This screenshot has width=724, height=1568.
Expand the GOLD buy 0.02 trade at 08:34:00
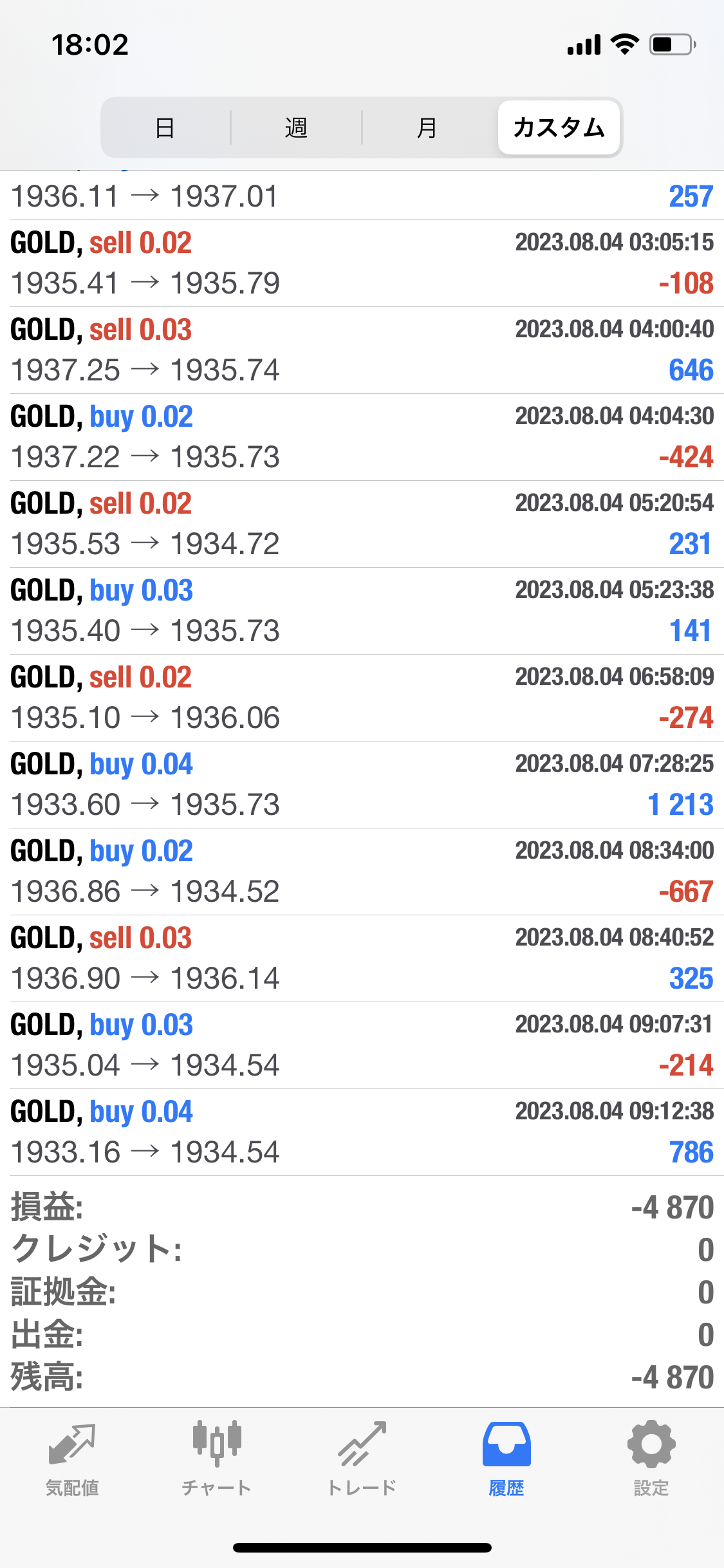point(362,872)
